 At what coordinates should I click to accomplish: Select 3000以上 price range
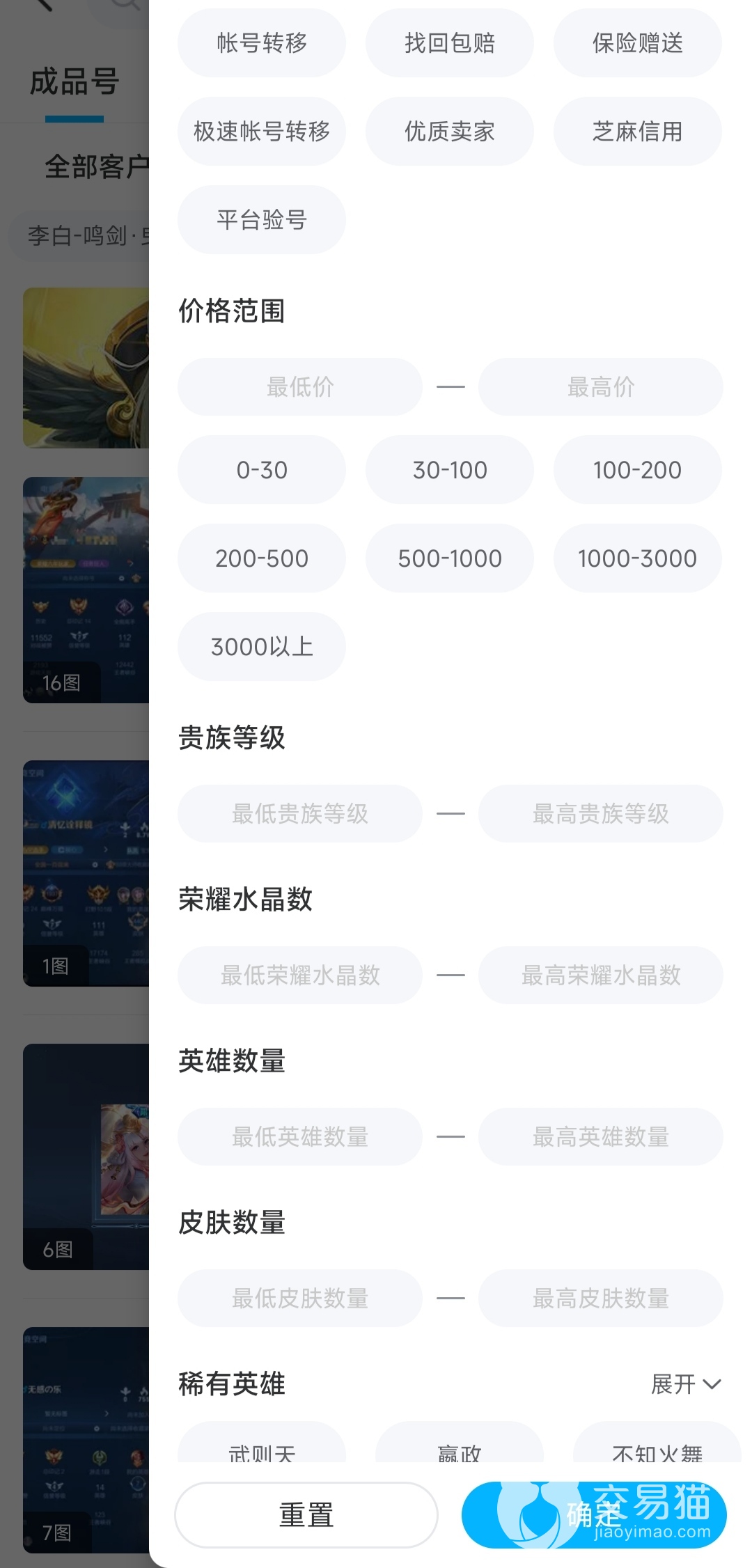(x=261, y=647)
